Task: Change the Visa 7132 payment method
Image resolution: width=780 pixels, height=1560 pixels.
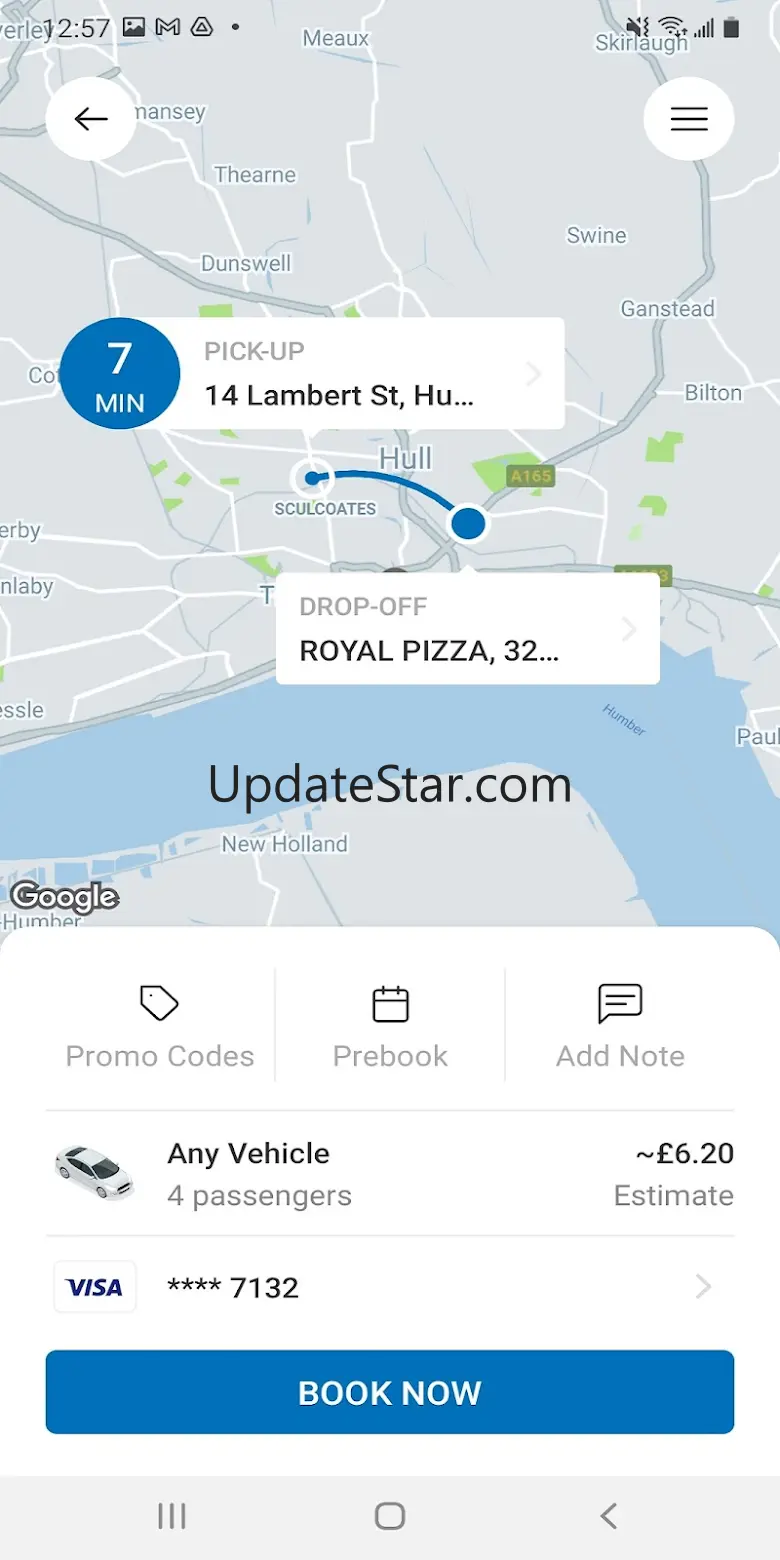Action: coord(390,1287)
